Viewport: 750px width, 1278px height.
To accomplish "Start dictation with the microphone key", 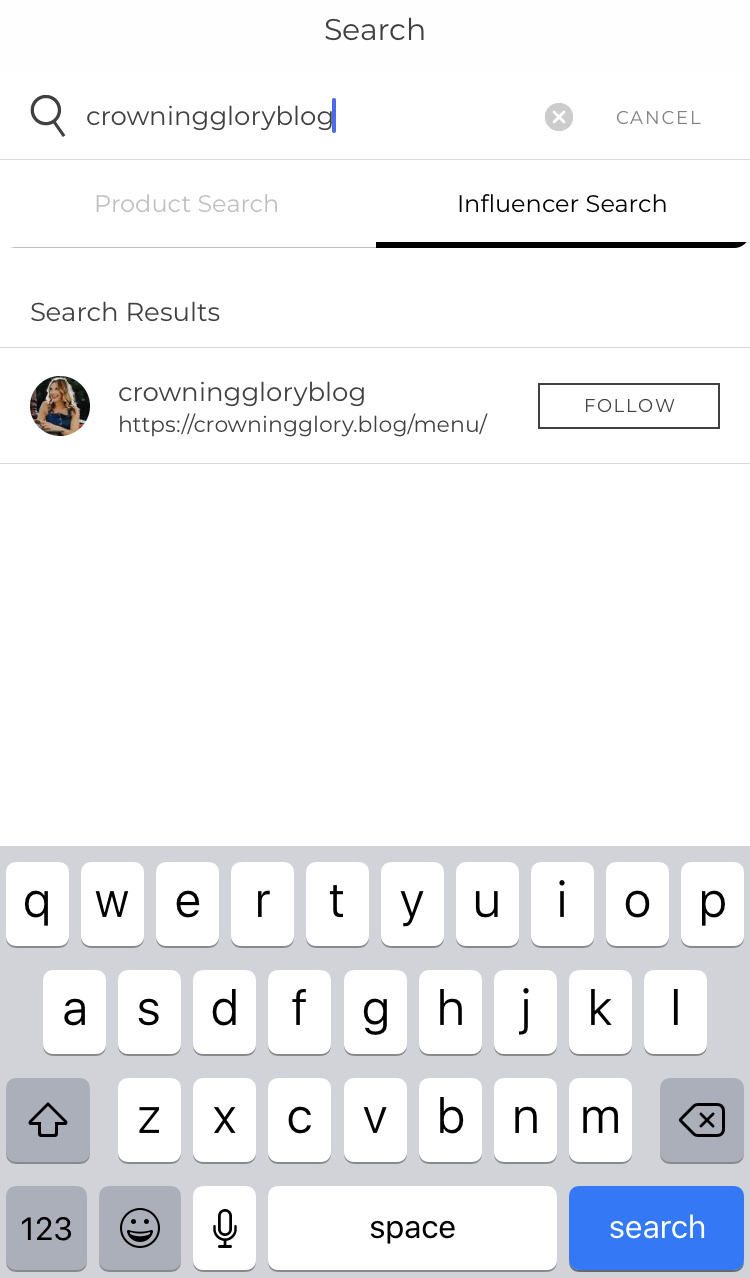I will point(225,1227).
